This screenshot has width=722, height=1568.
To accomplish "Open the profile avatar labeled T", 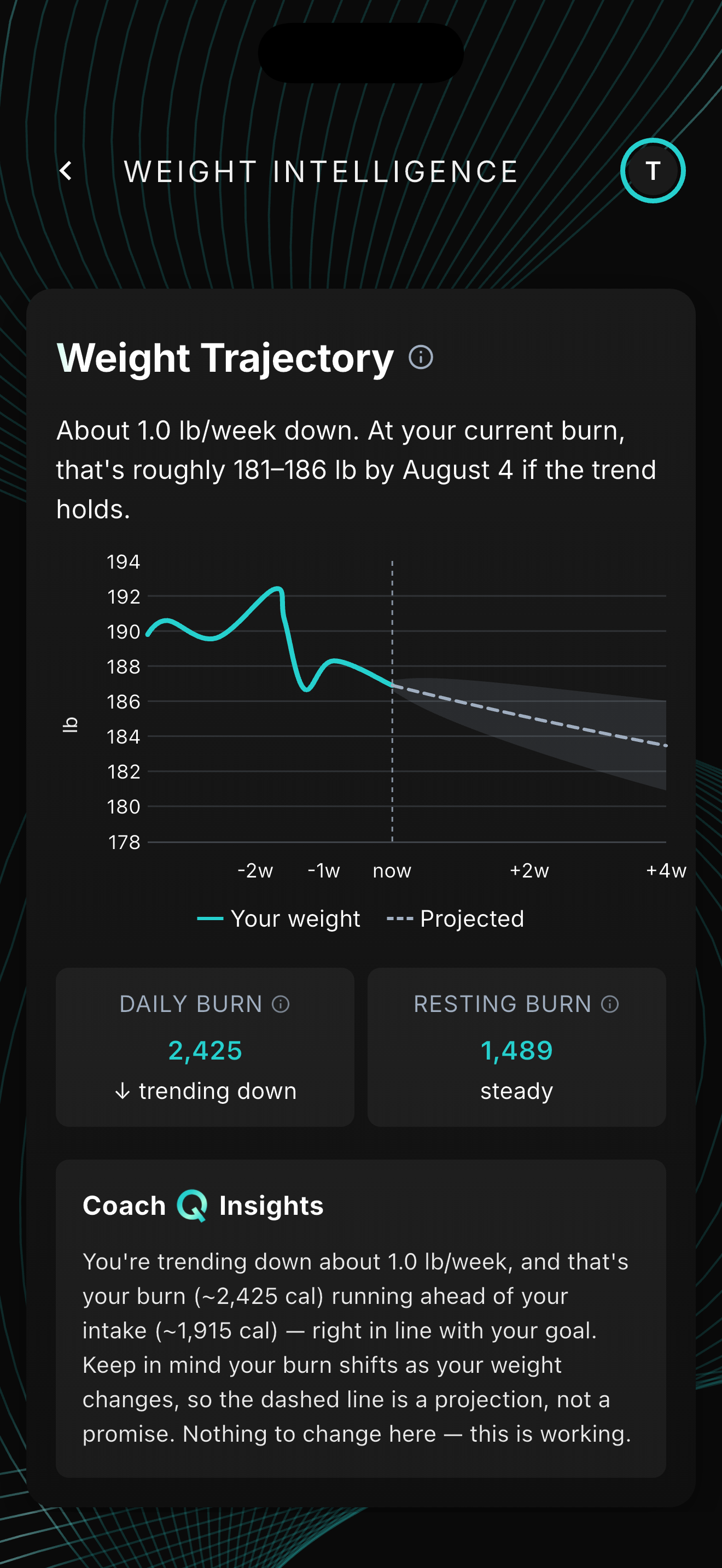I will click(653, 171).
